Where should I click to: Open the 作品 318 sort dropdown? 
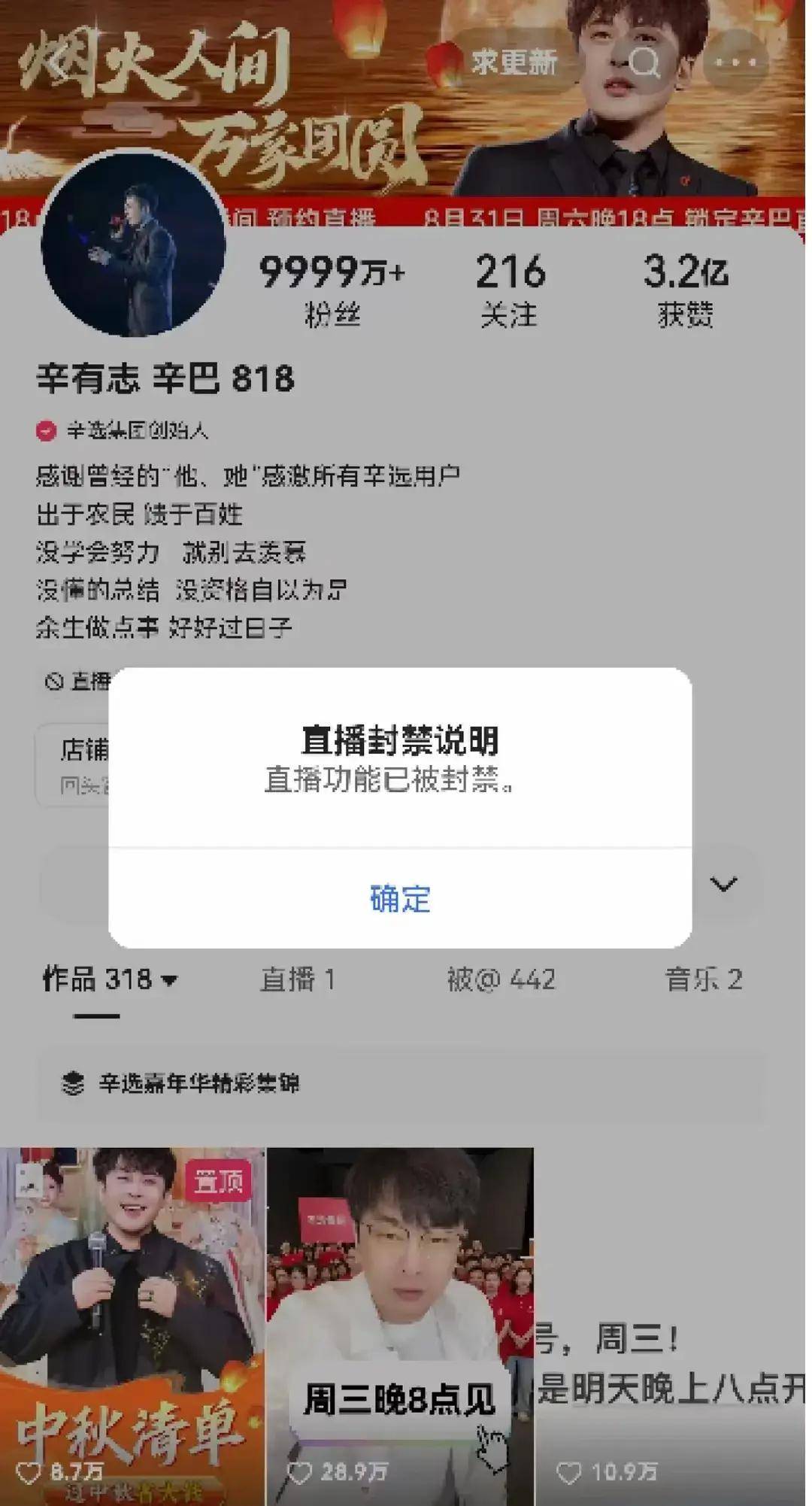point(110,979)
